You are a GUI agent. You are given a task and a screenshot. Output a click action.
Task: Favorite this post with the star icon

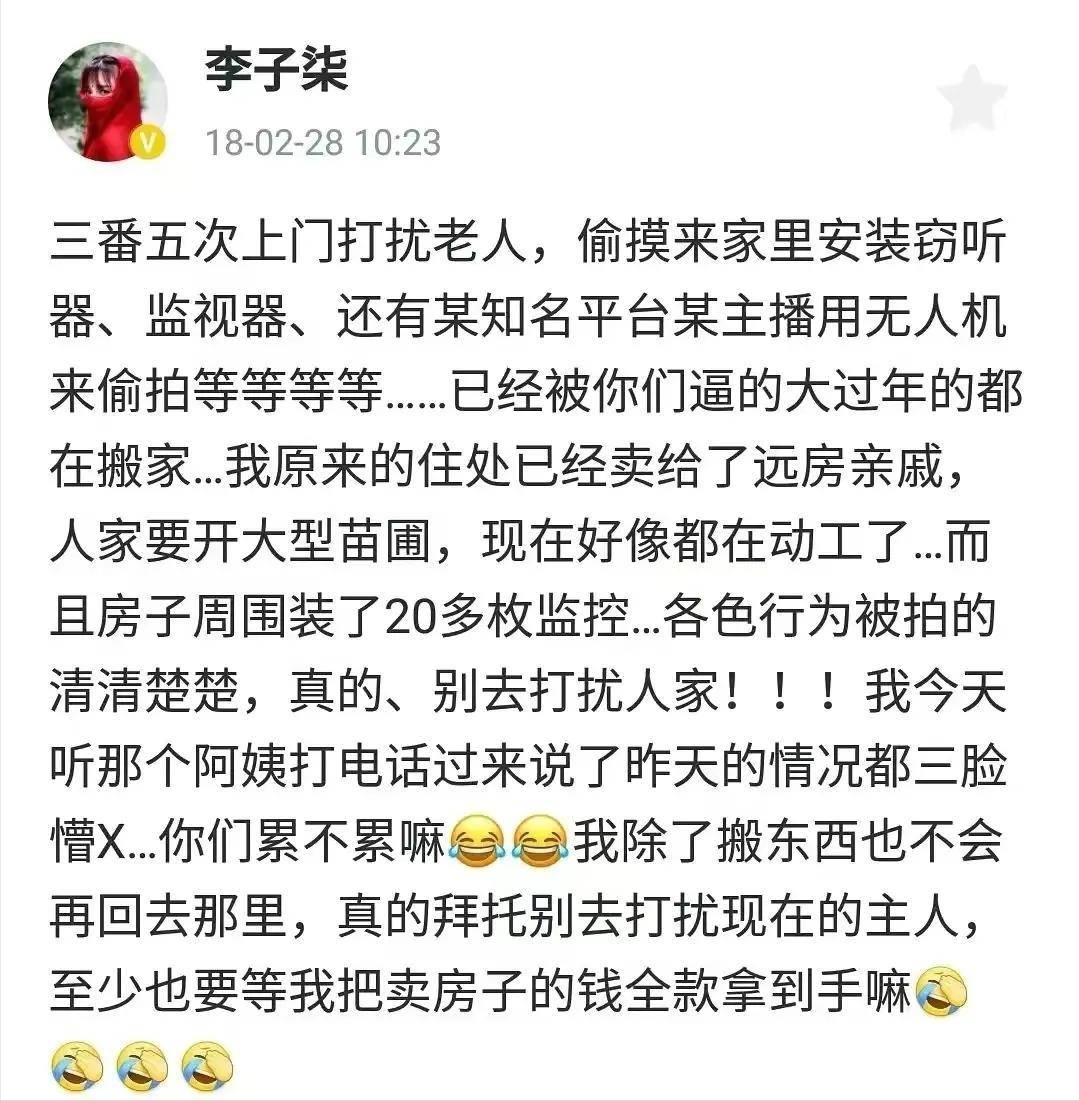pos(971,98)
